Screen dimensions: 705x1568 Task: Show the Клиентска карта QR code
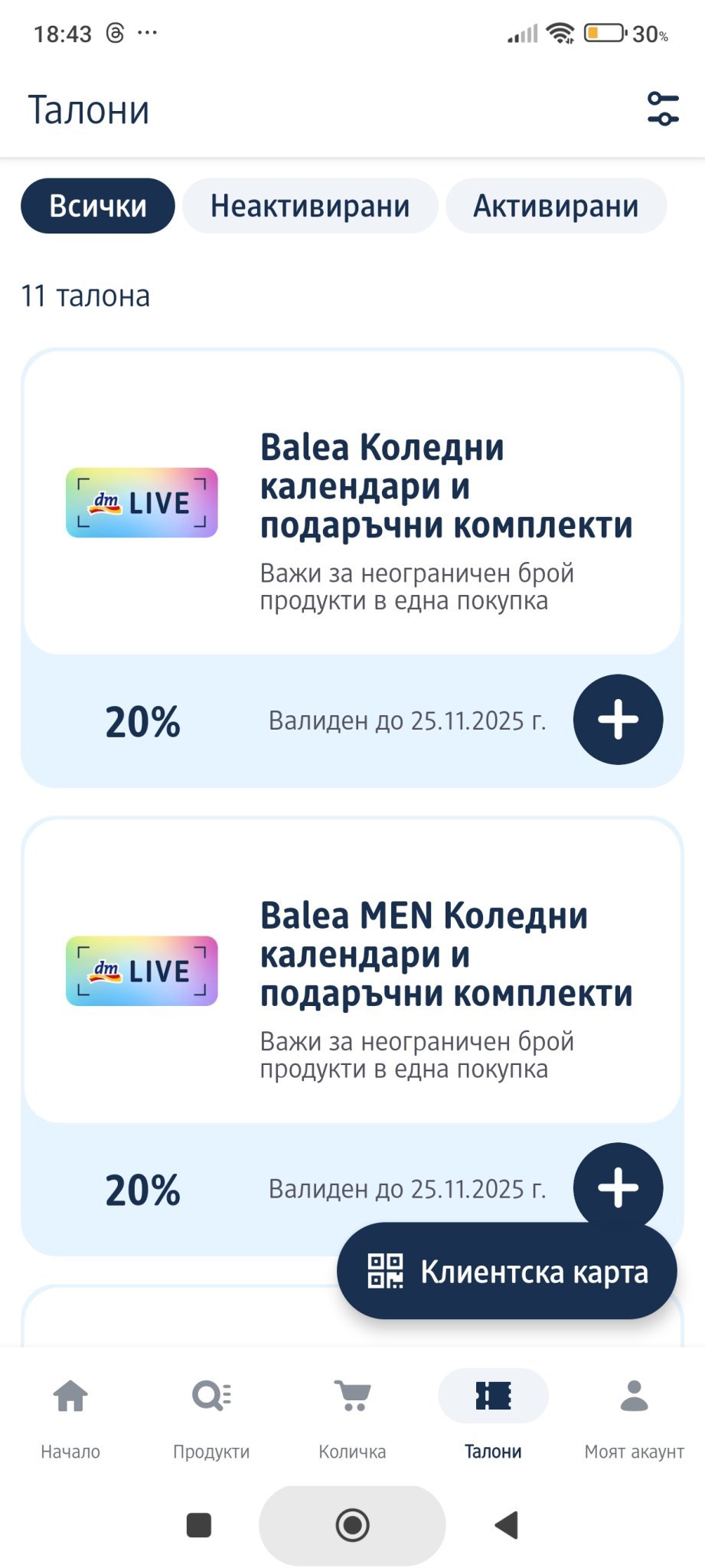pyautogui.click(x=507, y=1271)
